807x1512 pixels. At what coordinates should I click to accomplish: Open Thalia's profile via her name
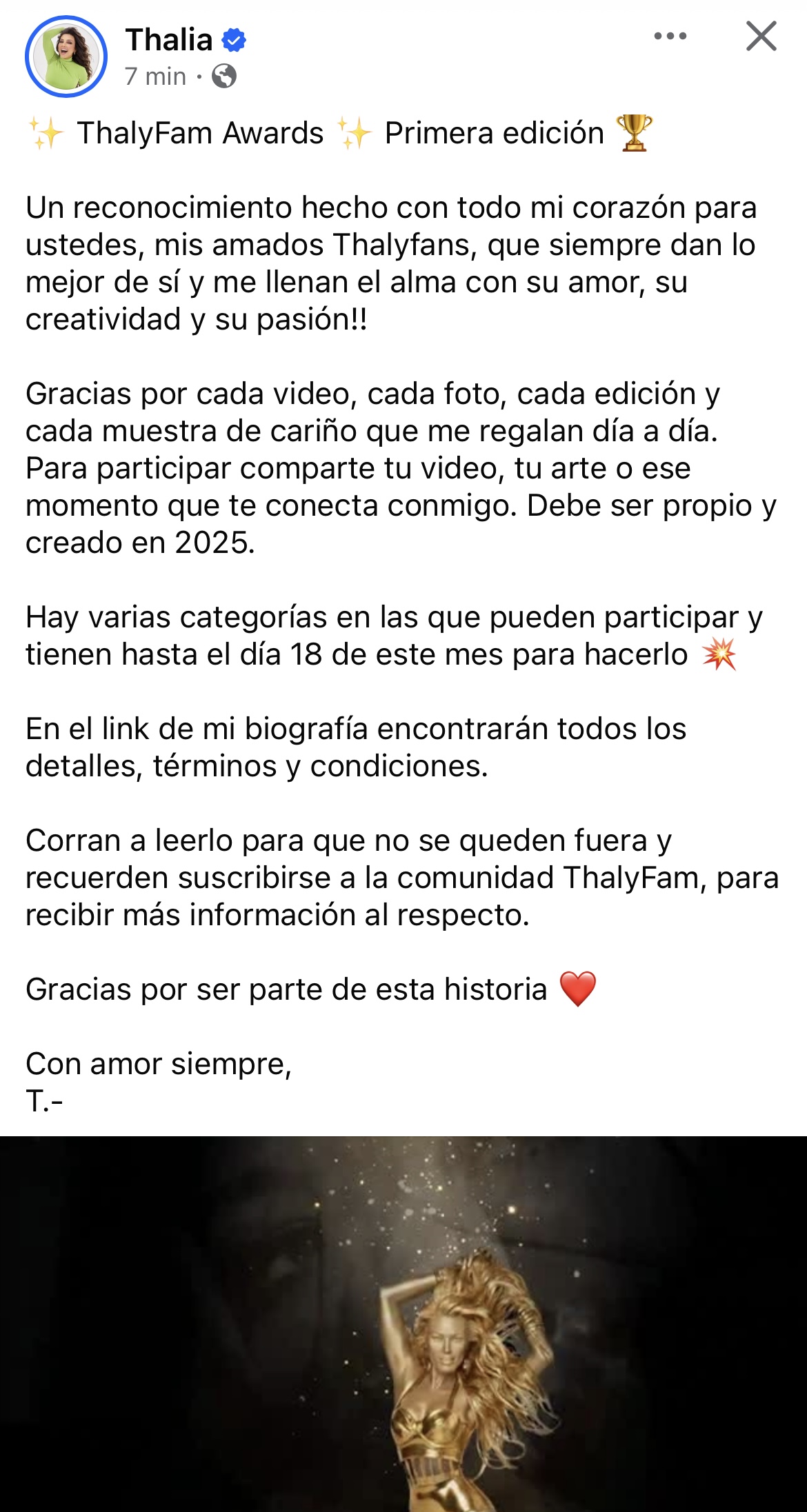(x=169, y=39)
